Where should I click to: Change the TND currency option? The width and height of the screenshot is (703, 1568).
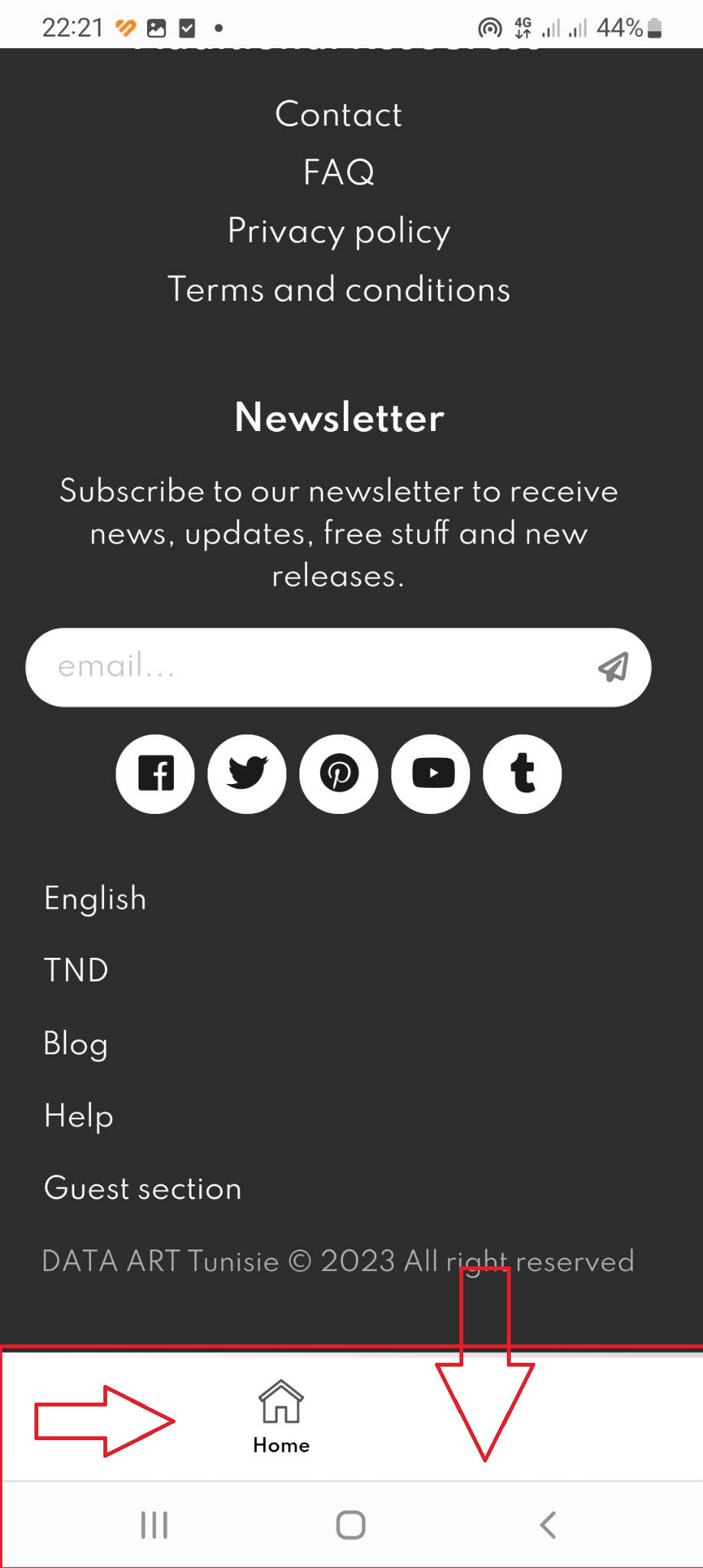click(x=76, y=971)
